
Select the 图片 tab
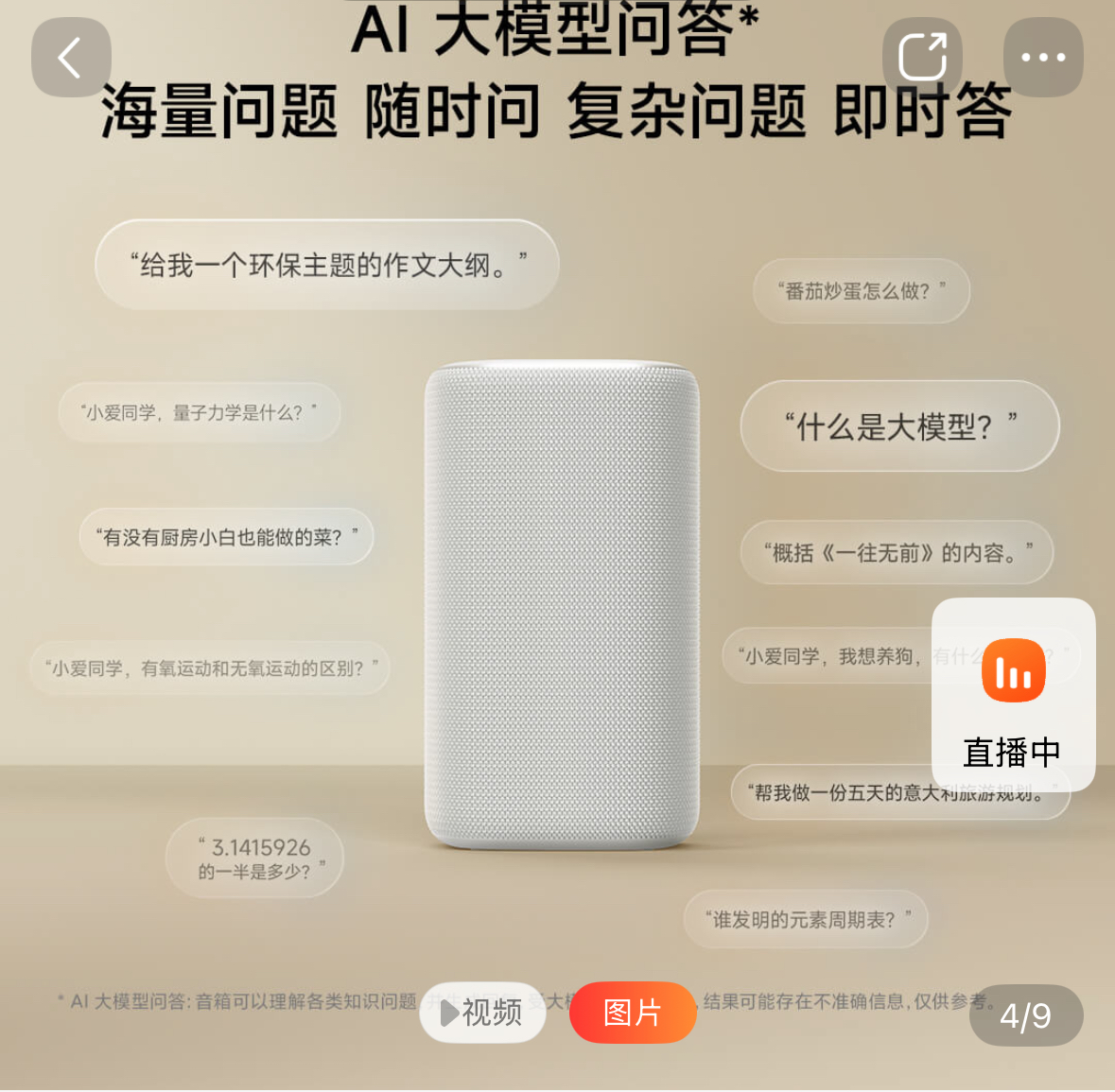coord(633,1013)
